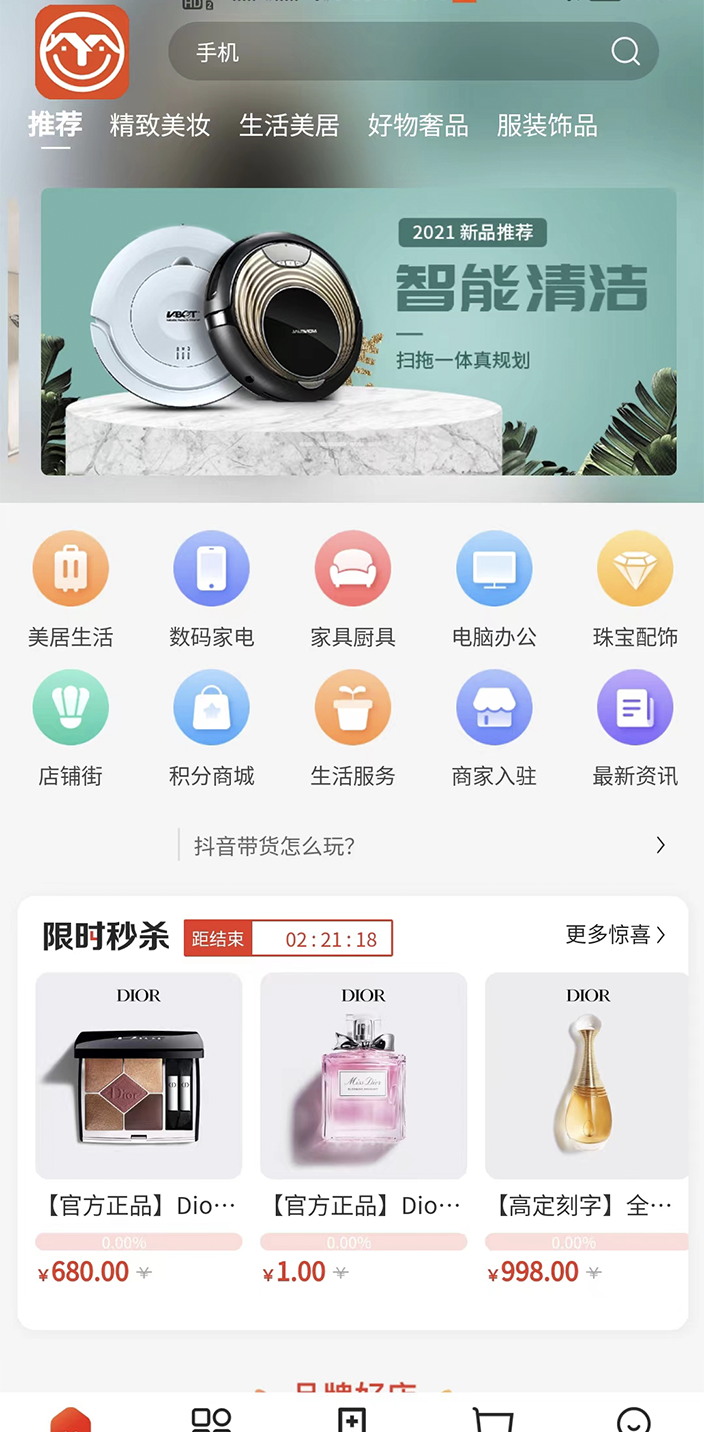Open the 服装饰品 tab

click(x=547, y=125)
